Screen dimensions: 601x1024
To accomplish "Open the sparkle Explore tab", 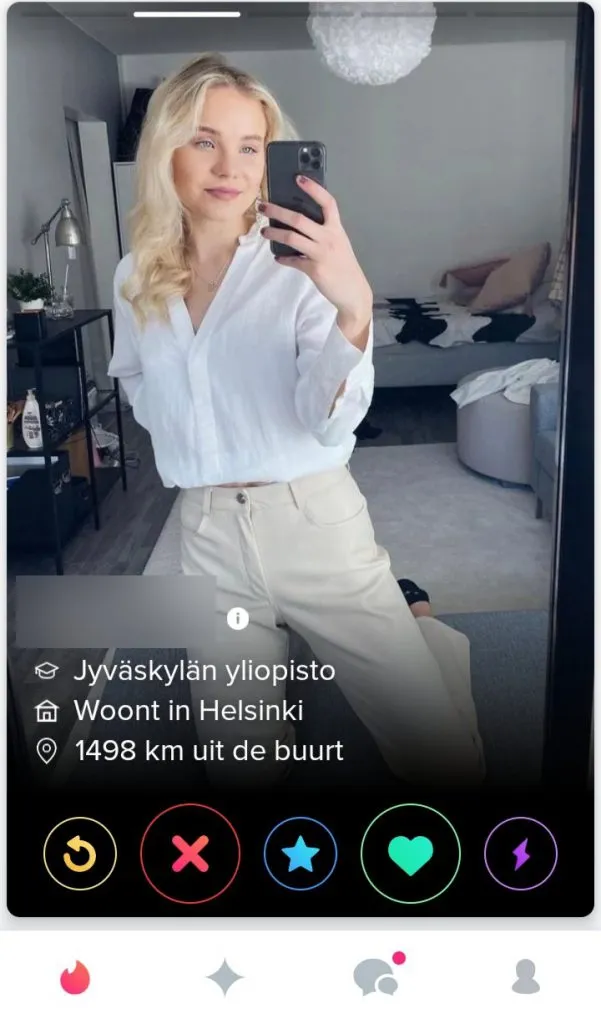I will [225, 977].
